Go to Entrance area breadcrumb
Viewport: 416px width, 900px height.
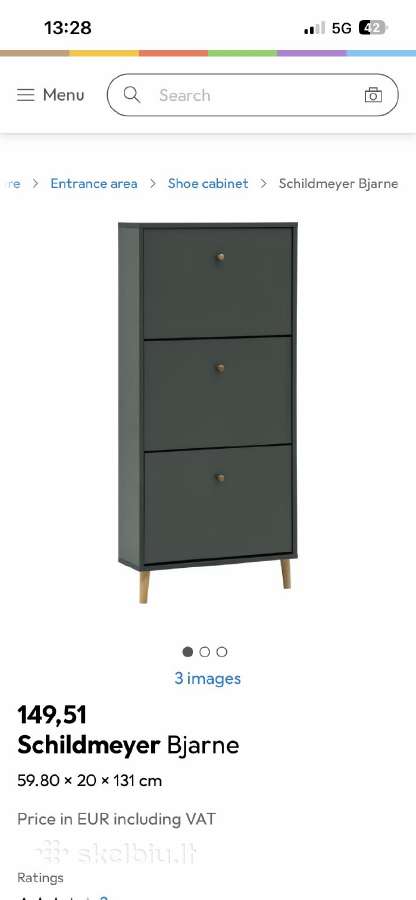tap(94, 184)
